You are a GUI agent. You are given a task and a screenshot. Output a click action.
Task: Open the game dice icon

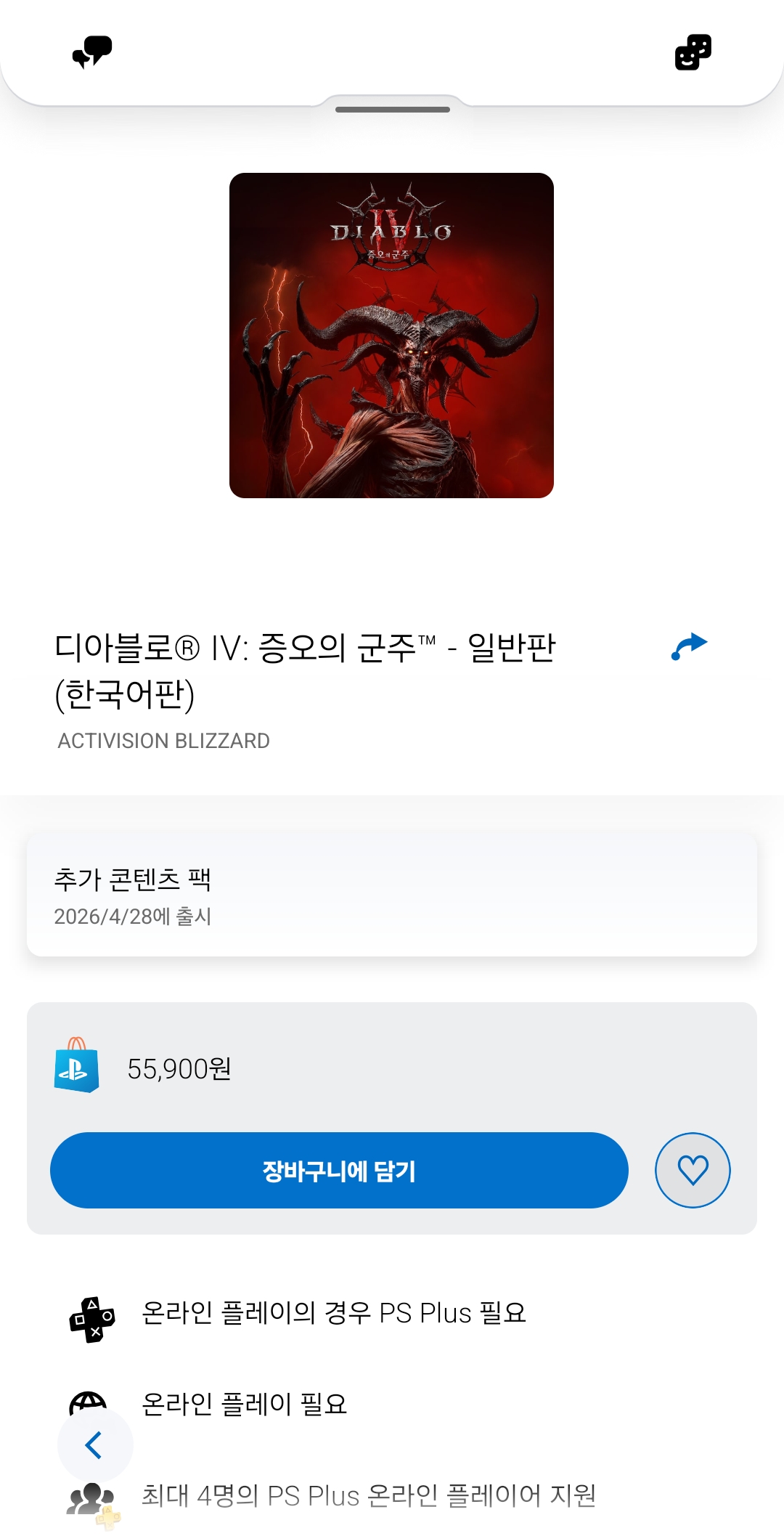pos(693,52)
